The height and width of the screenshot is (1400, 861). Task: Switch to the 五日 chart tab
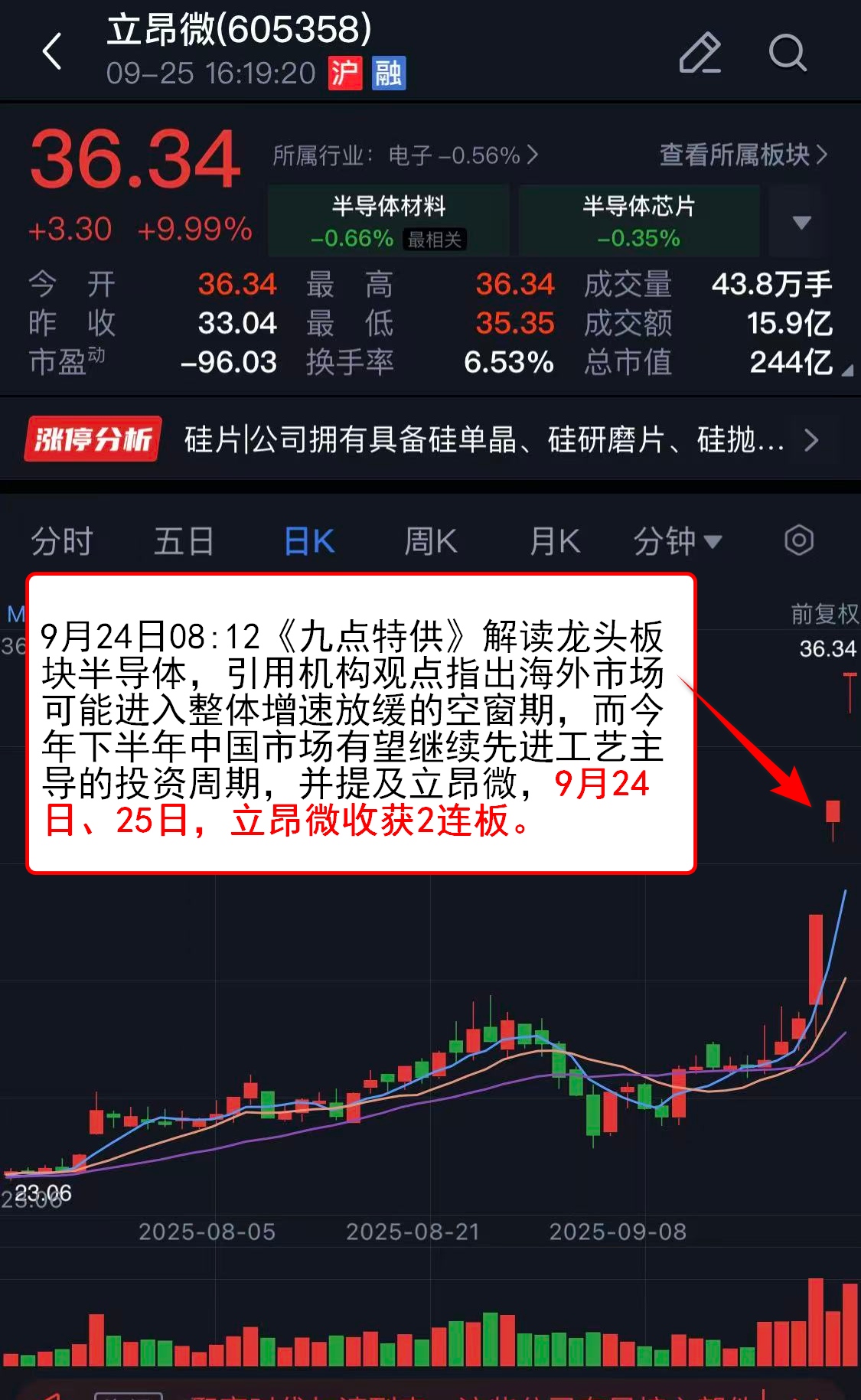184,541
